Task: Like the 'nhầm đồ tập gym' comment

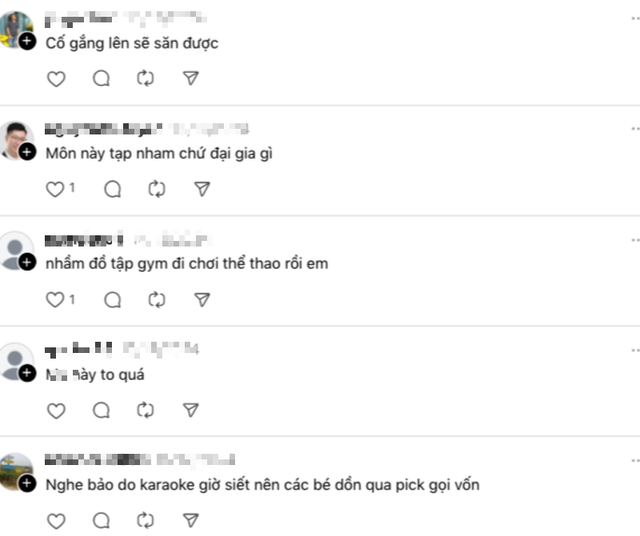Action: [57, 299]
